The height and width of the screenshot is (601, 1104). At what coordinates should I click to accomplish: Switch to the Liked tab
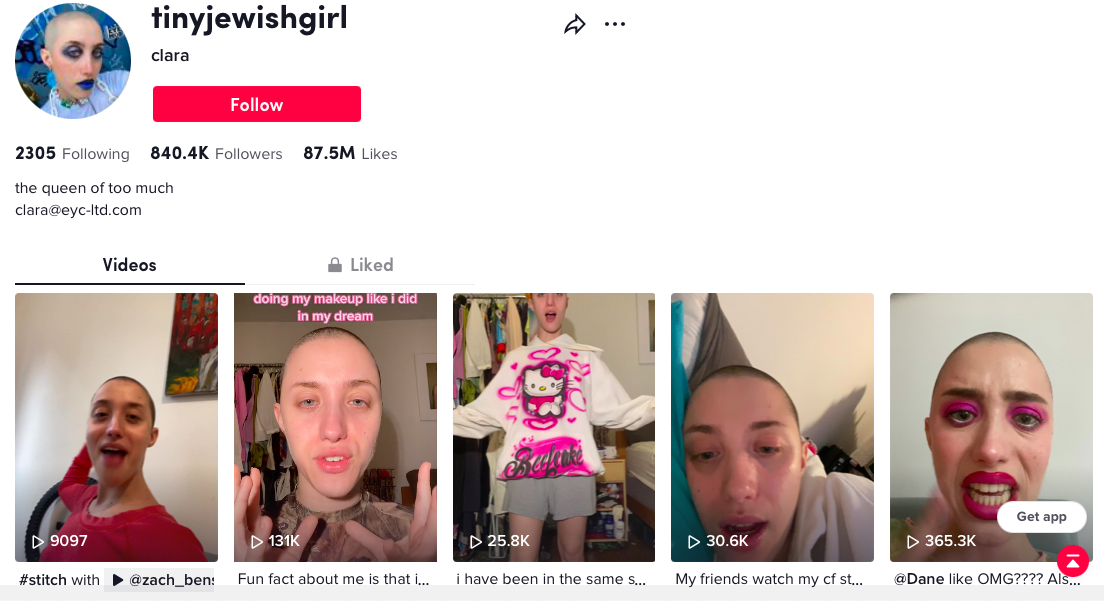pos(360,265)
